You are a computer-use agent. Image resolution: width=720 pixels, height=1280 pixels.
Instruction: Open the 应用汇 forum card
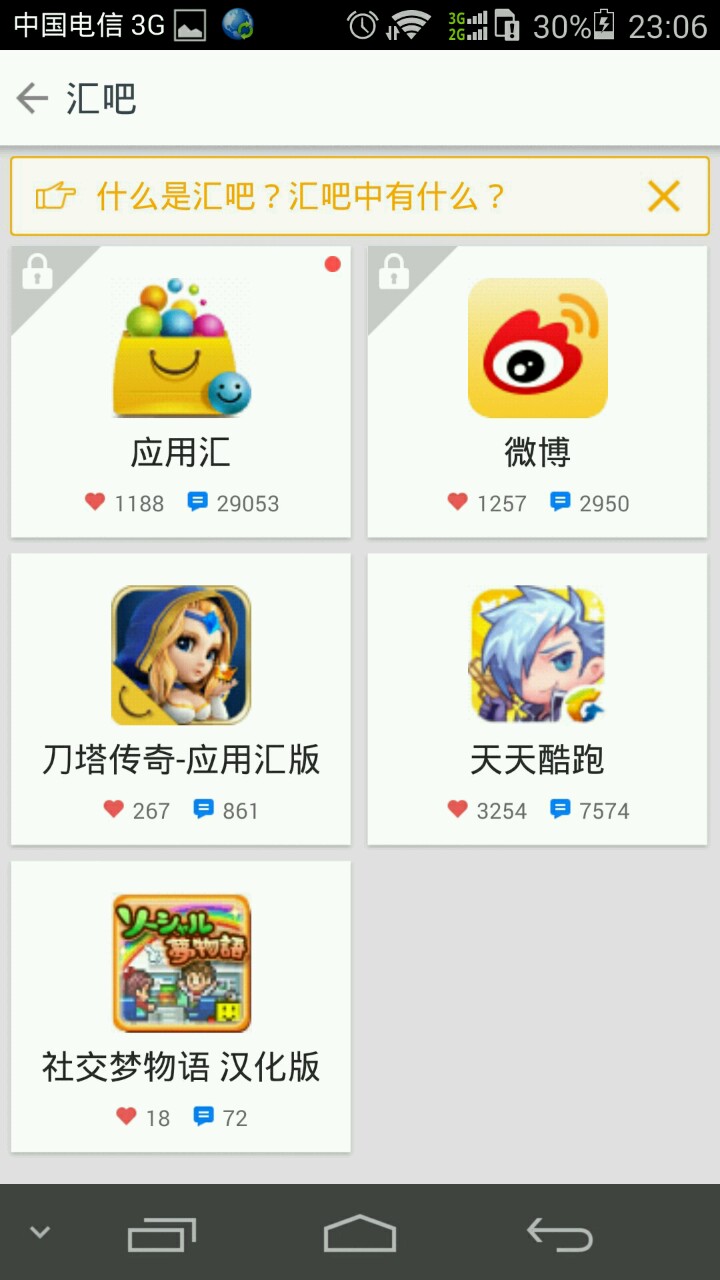pyautogui.click(x=181, y=391)
